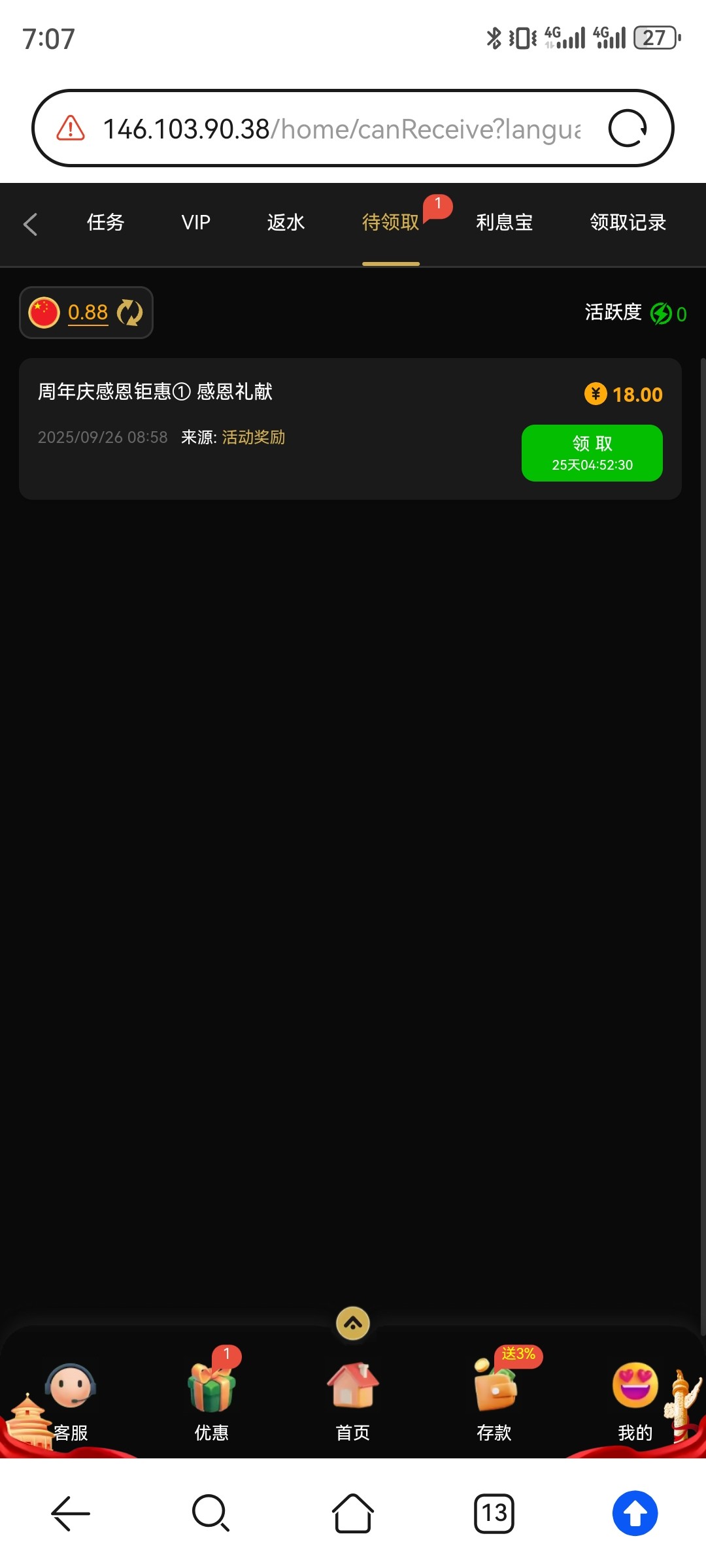
Task: Open the 利息宝 tab
Action: (x=504, y=223)
